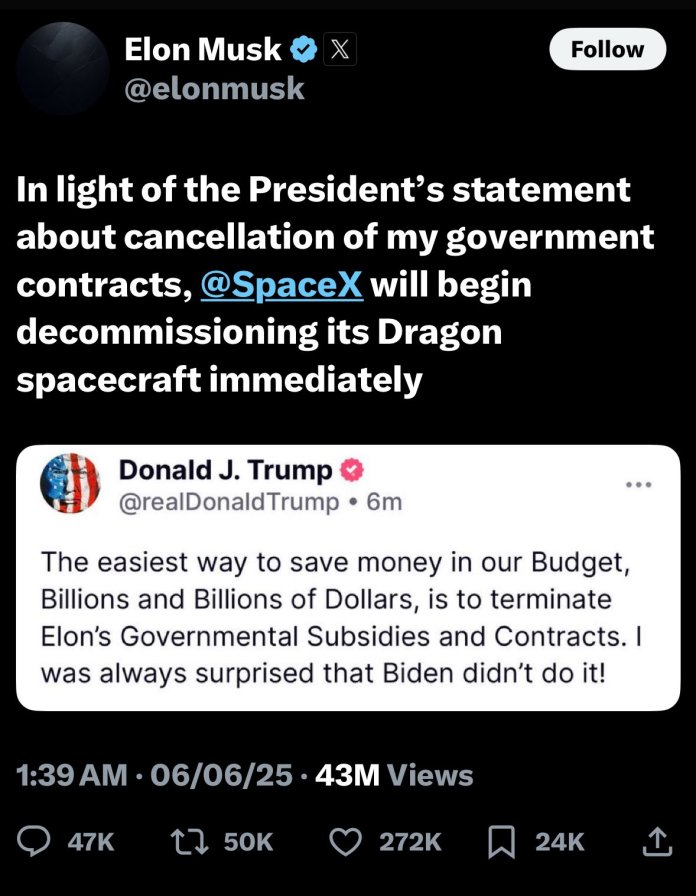Open the @SpaceX mention link
This screenshot has width=696, height=896.
[282, 285]
